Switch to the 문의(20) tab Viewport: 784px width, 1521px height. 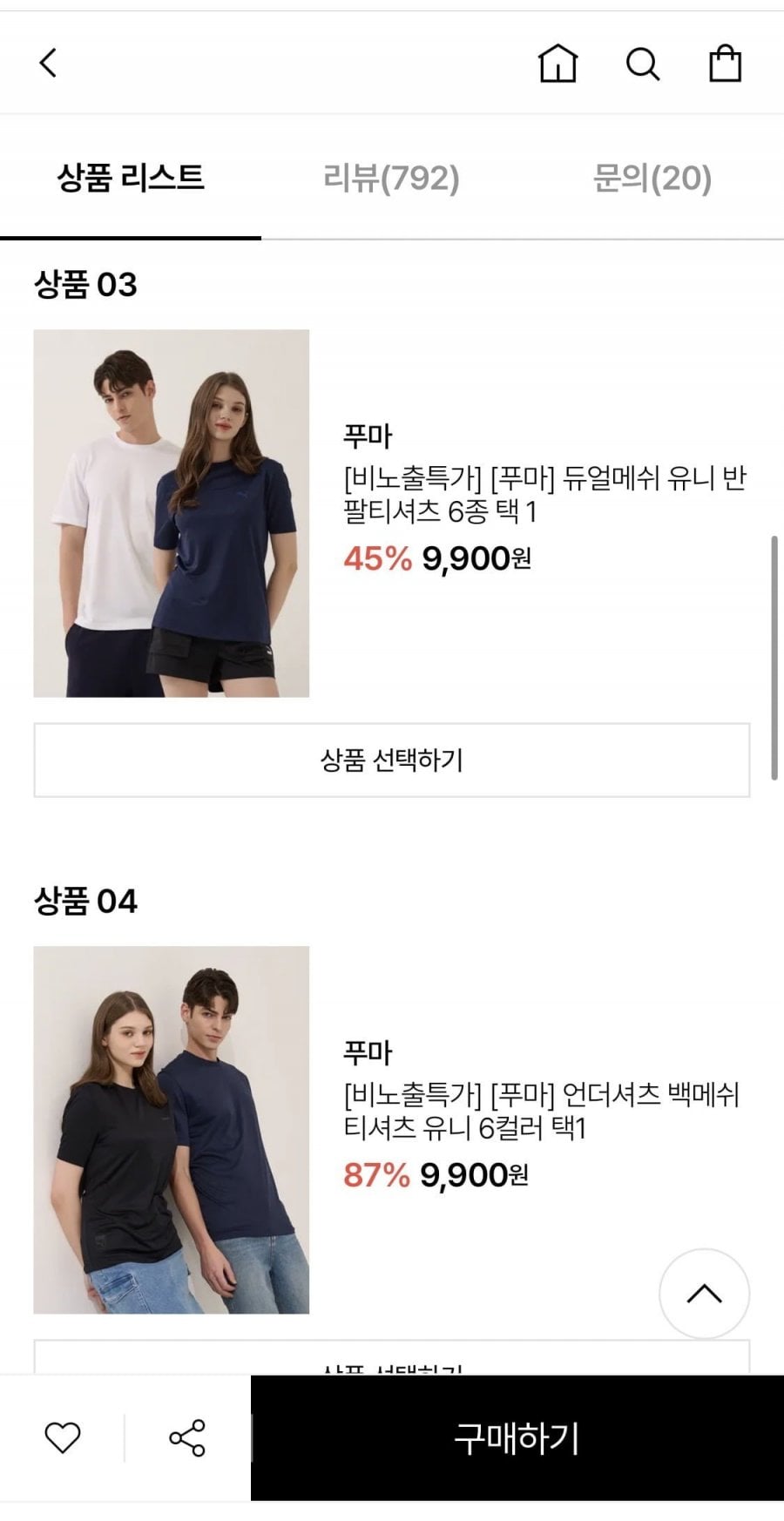[652, 179]
